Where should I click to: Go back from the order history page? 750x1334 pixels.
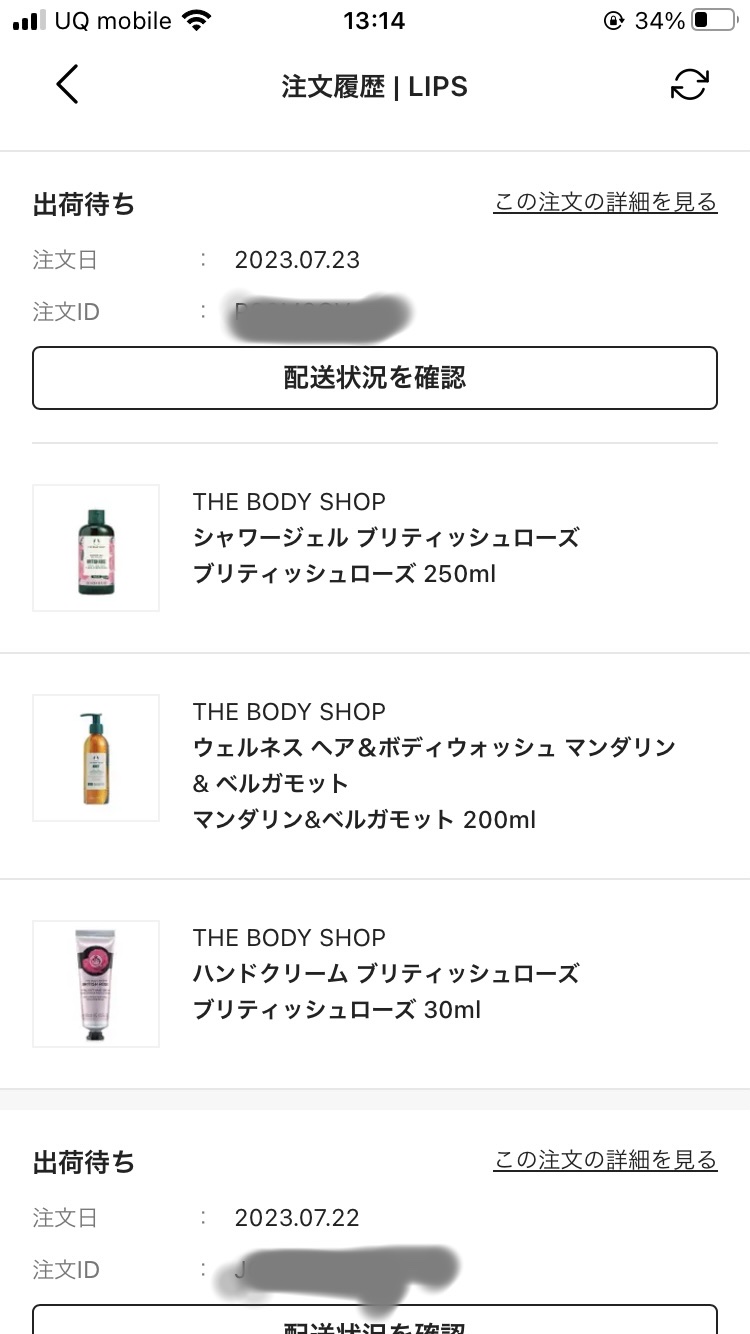tap(67, 85)
